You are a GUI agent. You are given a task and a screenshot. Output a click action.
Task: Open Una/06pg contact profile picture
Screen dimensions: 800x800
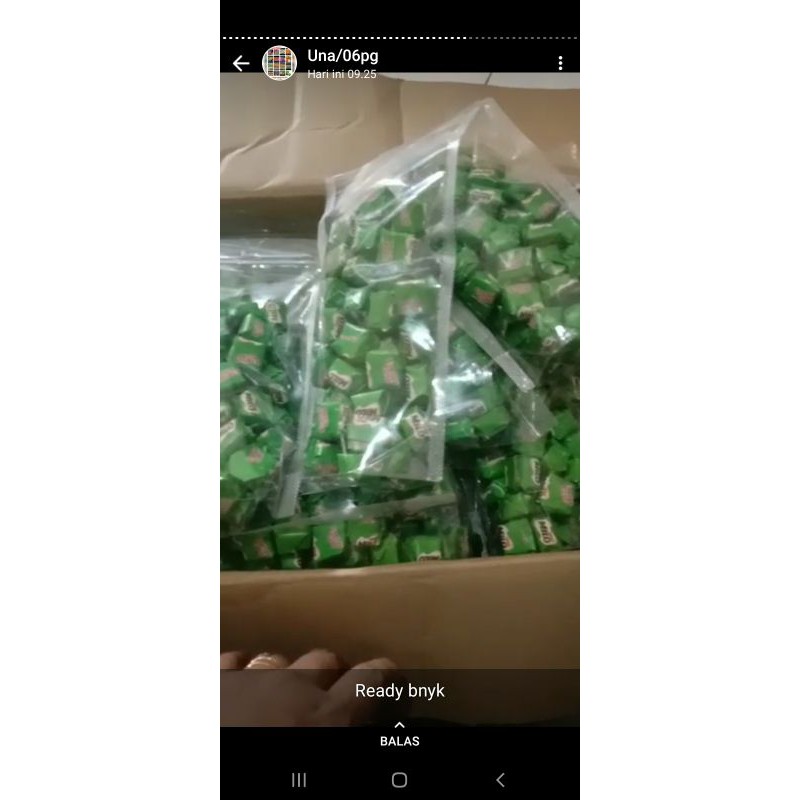tap(279, 63)
